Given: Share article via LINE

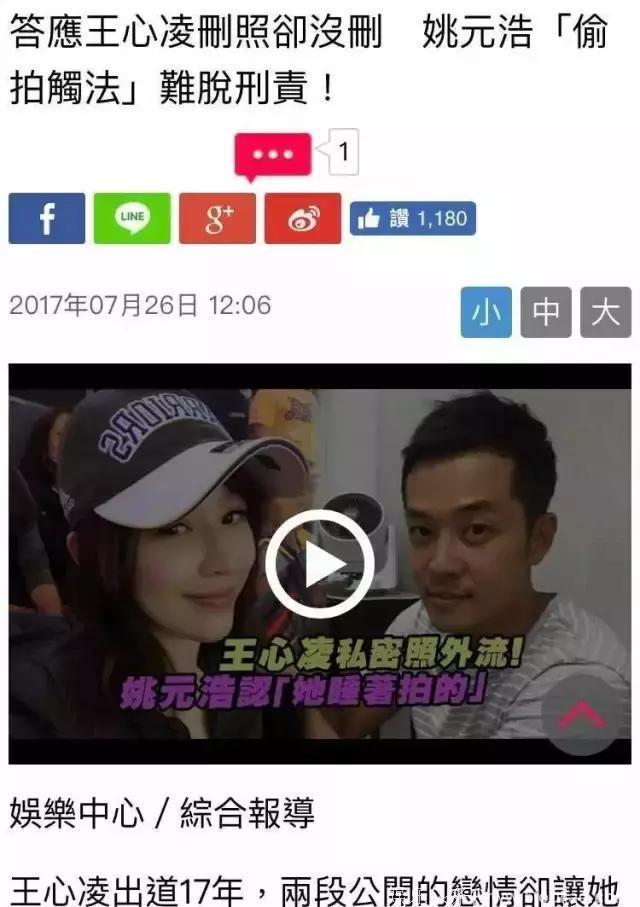Looking at the screenshot, I should [132, 218].
